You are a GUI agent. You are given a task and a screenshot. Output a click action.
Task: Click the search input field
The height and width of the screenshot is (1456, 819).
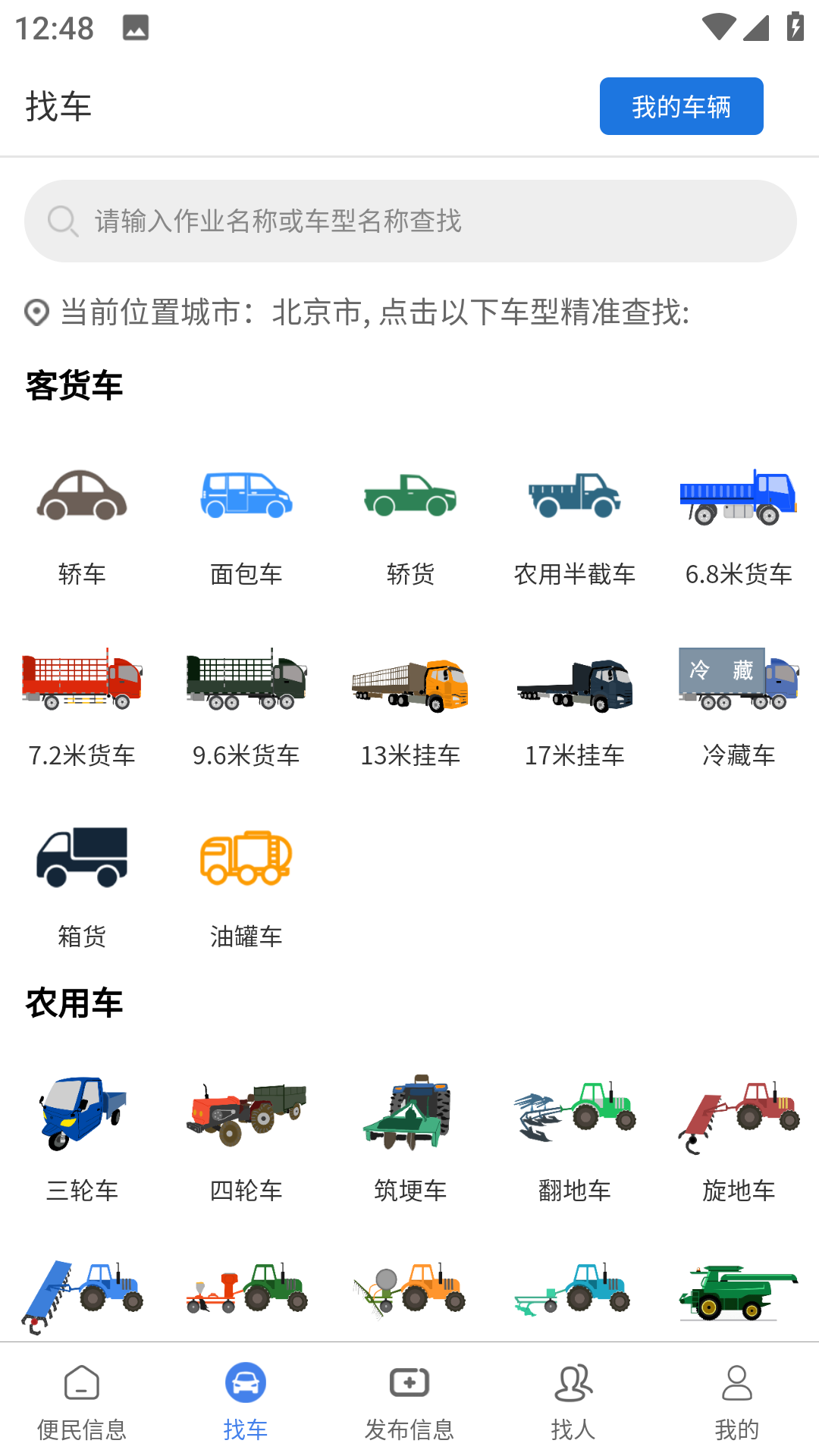pyautogui.click(x=409, y=221)
